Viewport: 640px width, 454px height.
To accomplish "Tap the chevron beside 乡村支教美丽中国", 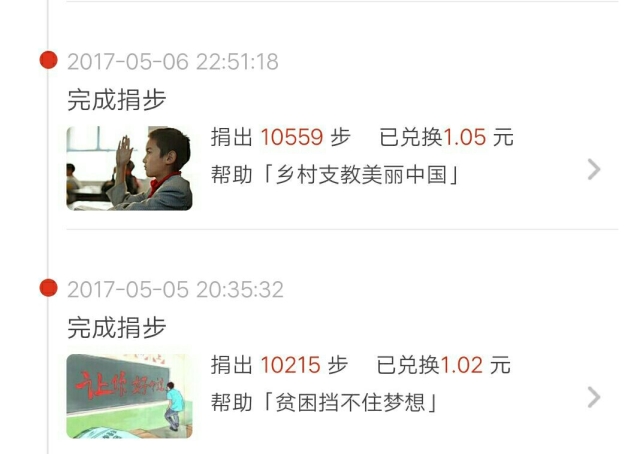I will pos(594,169).
